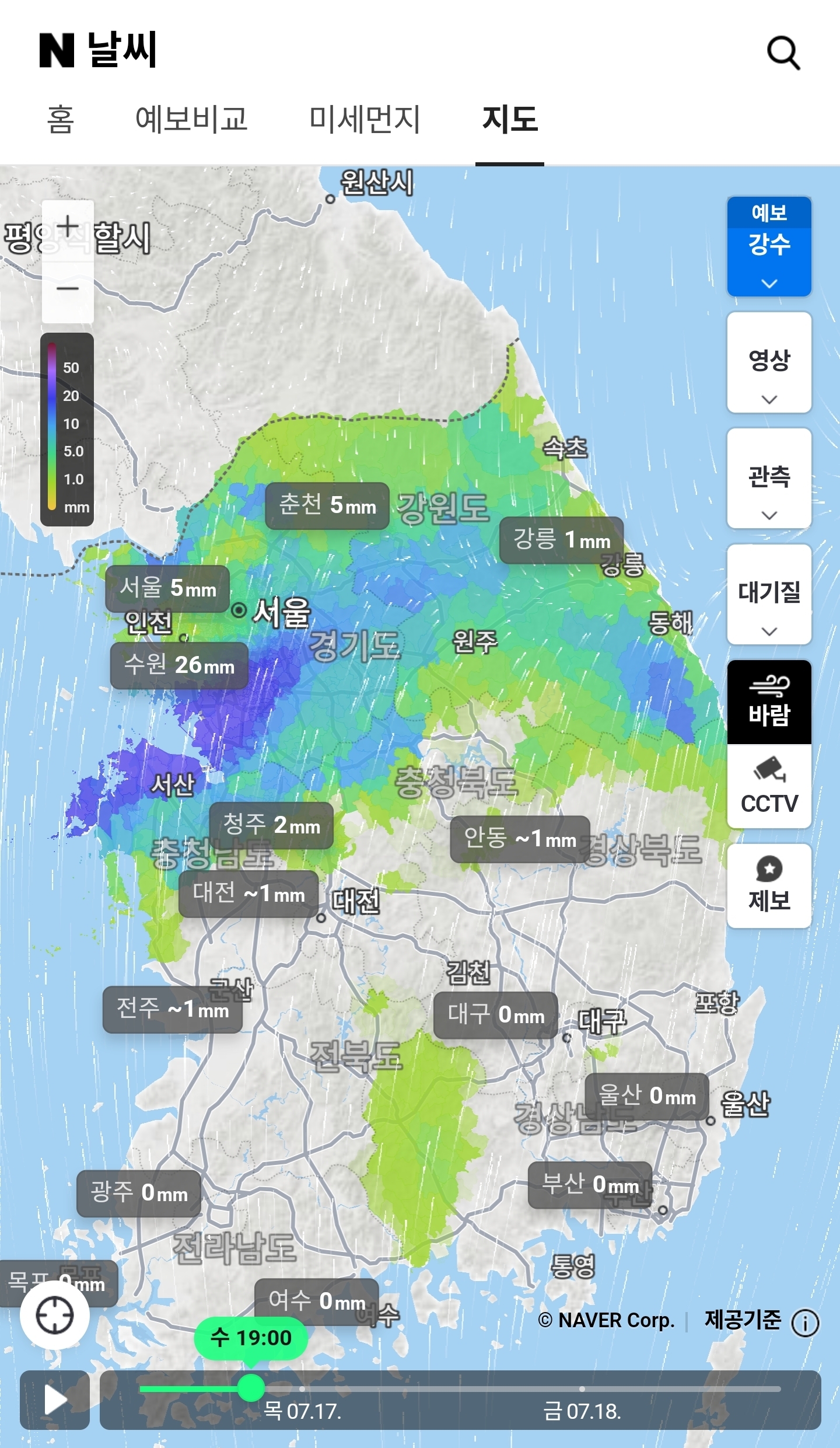Screen dimensions: 840x1448
Task: Play the forecast timeline animation
Action: tap(55, 1400)
